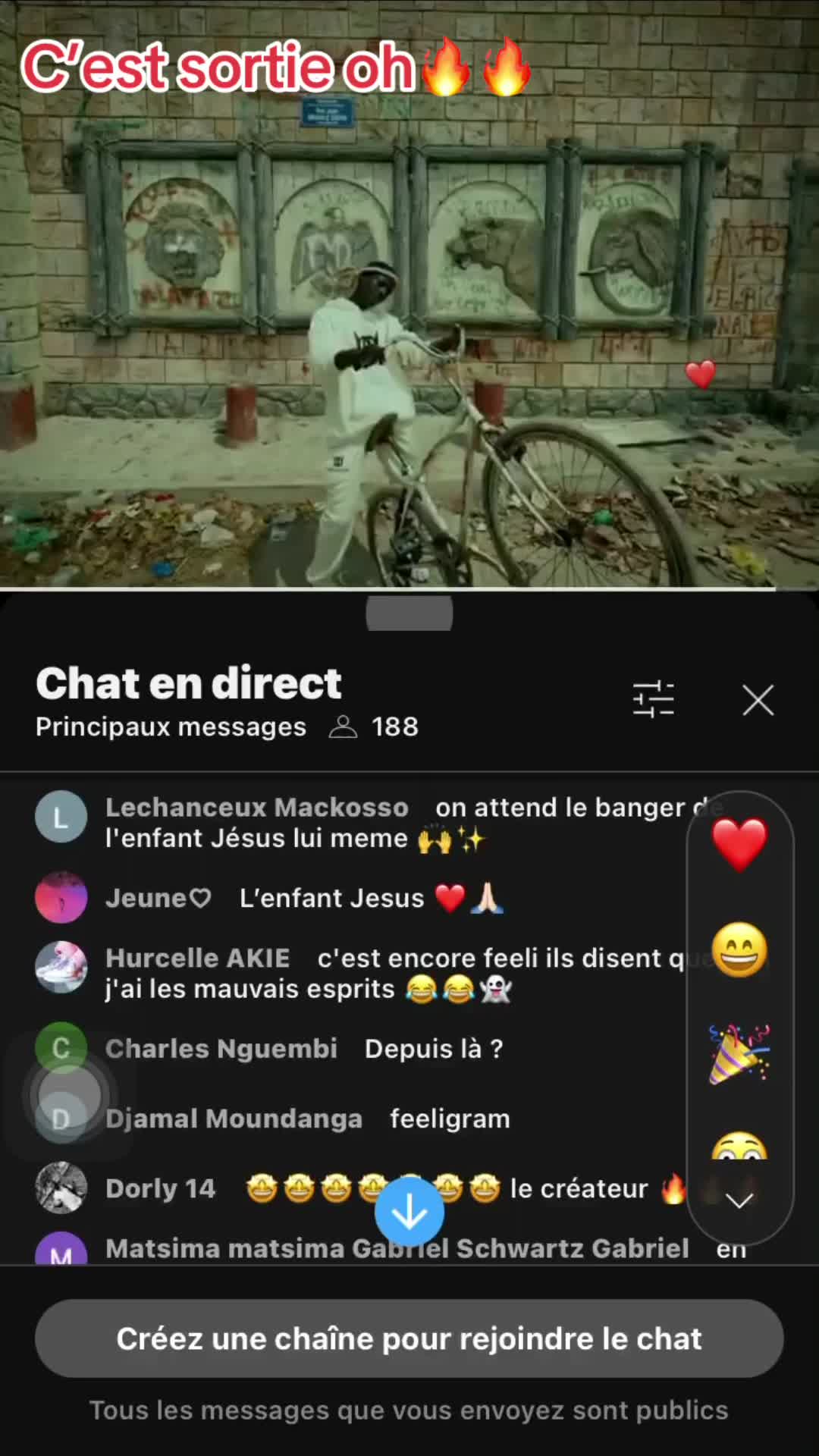Open Jeune's message about L'enfant Jesus
Image resolution: width=819 pixels, height=1456 pixels.
pyautogui.click(x=303, y=898)
